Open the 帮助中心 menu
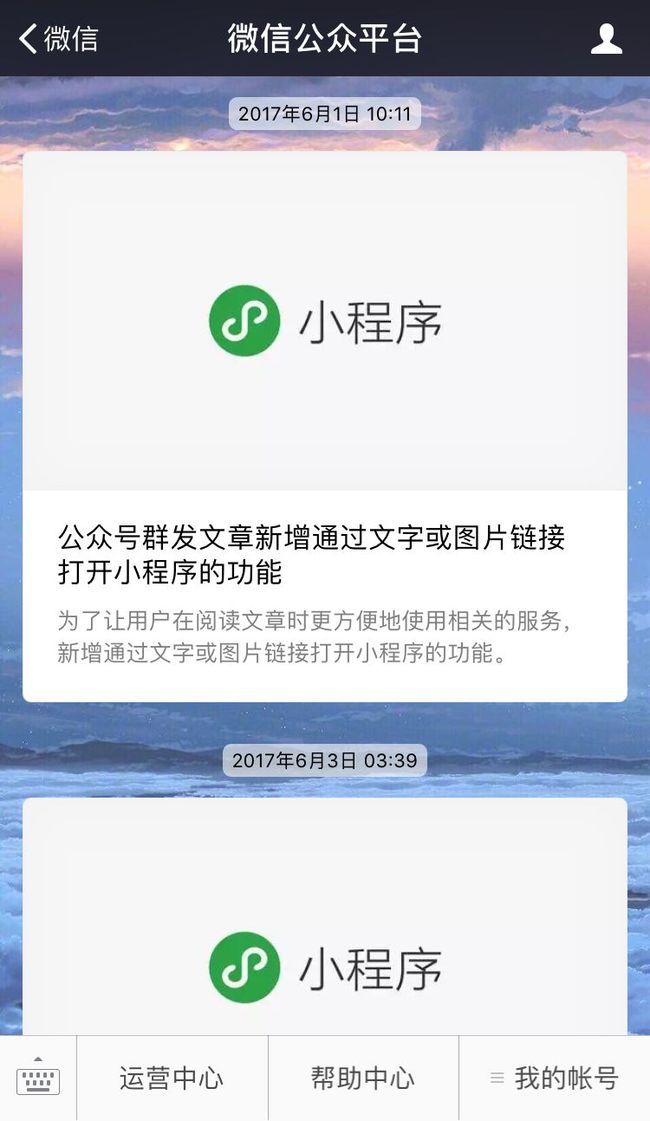This screenshot has width=650, height=1121. tap(363, 1077)
